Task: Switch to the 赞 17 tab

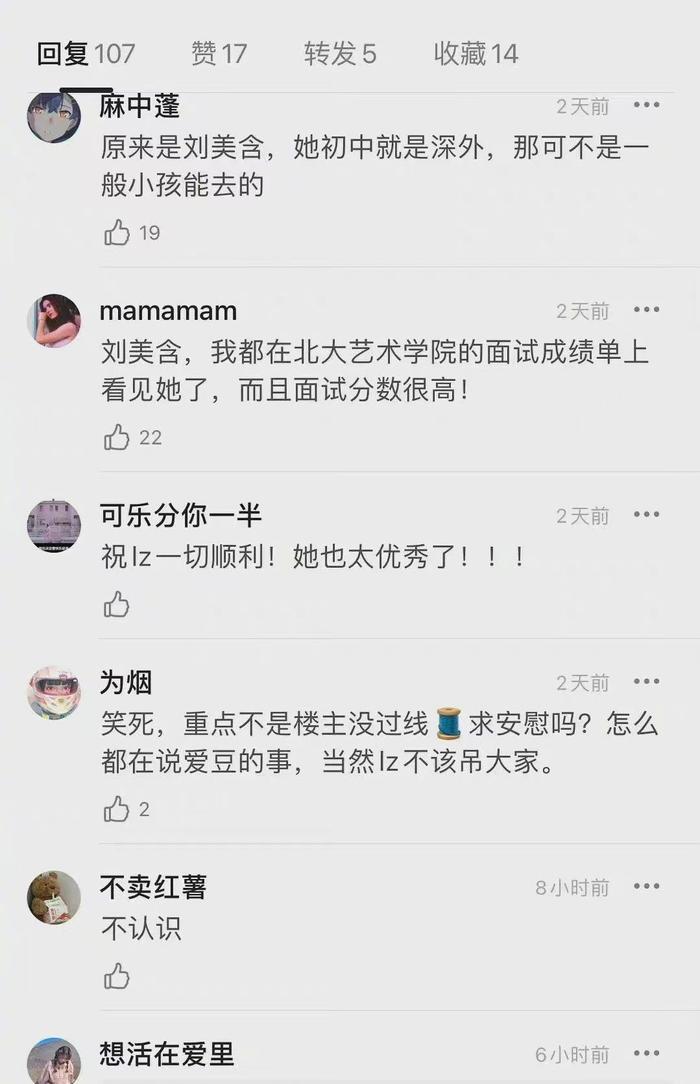Action: [218, 53]
